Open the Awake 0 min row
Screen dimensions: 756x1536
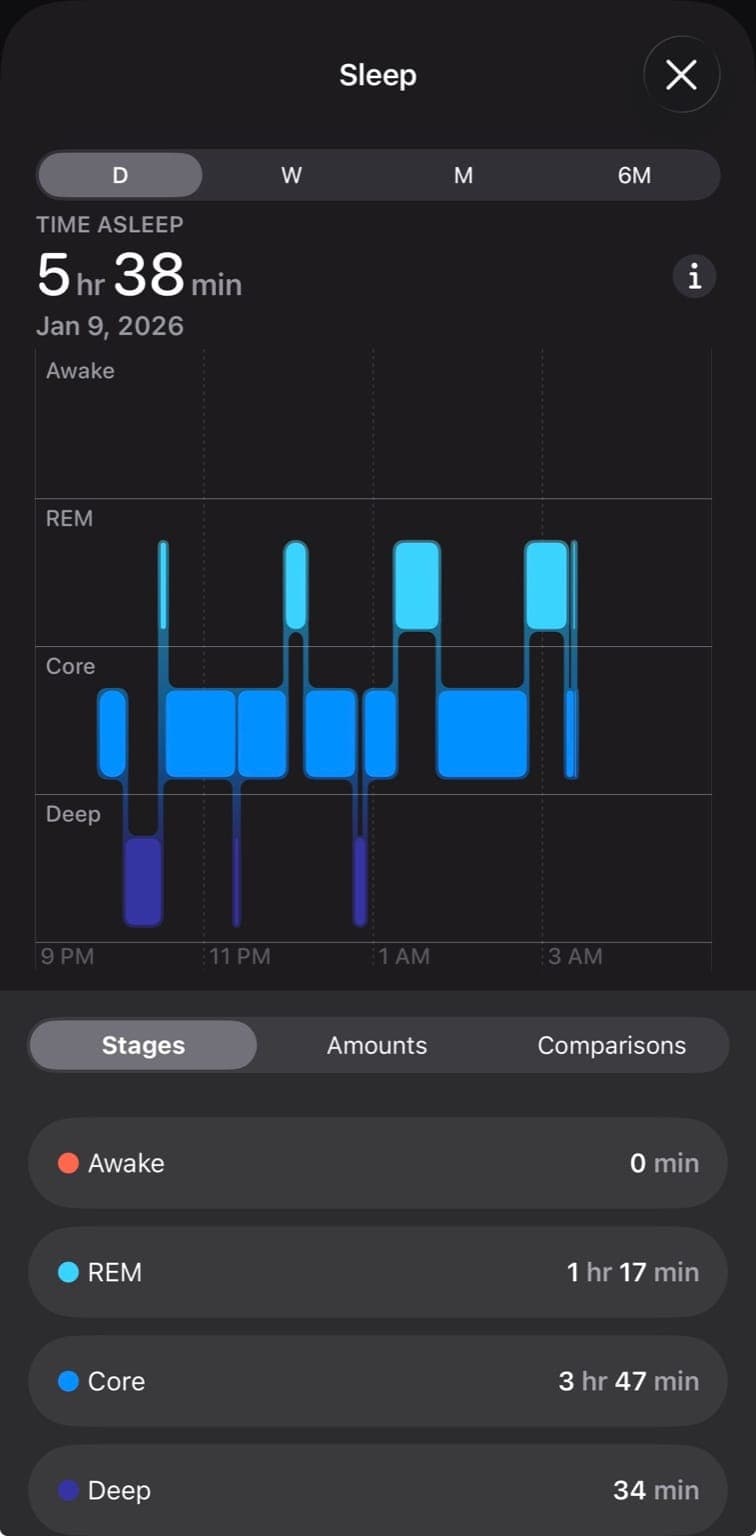[377, 1163]
